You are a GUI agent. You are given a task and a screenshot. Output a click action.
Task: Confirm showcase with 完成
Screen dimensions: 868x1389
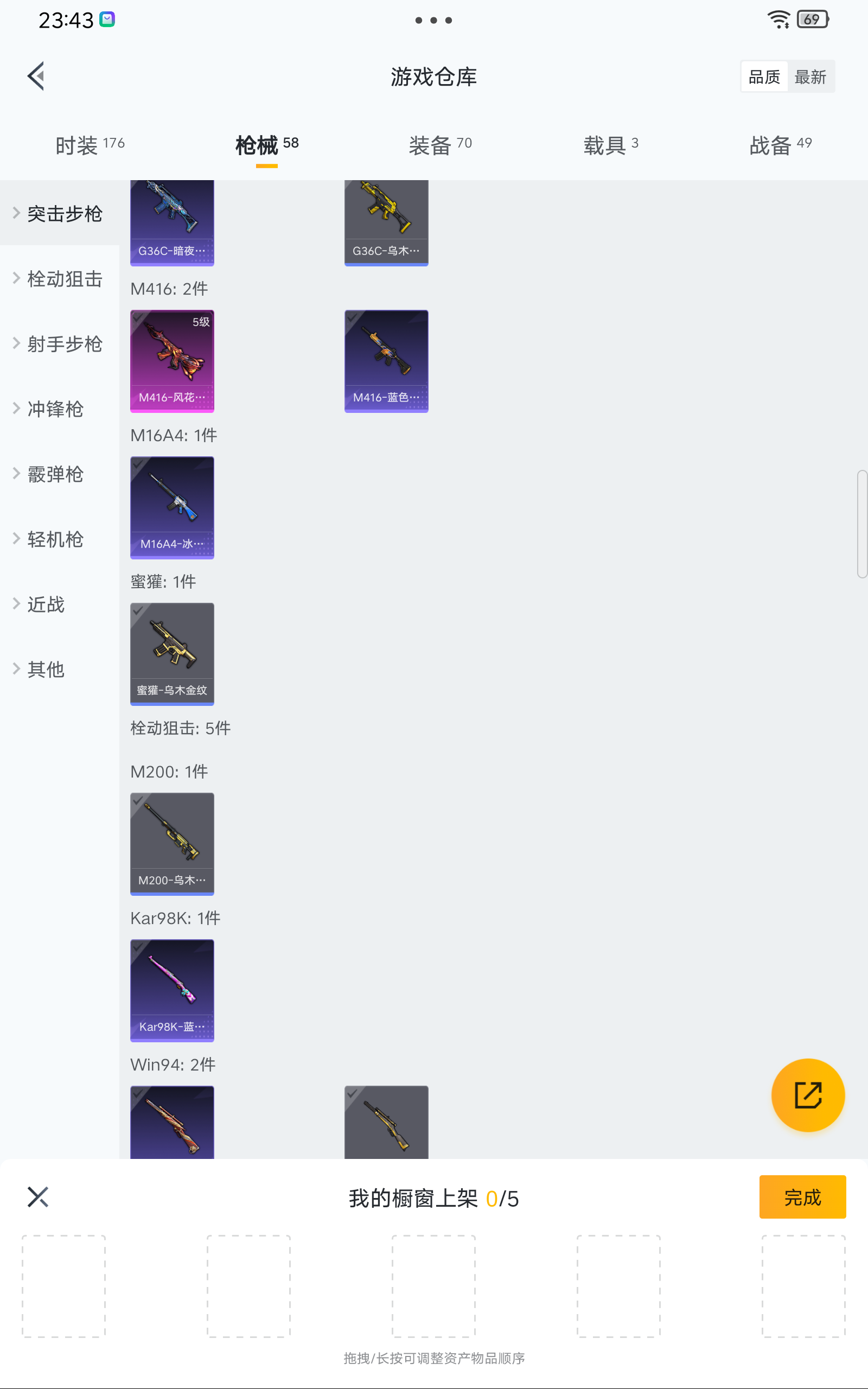[802, 1197]
